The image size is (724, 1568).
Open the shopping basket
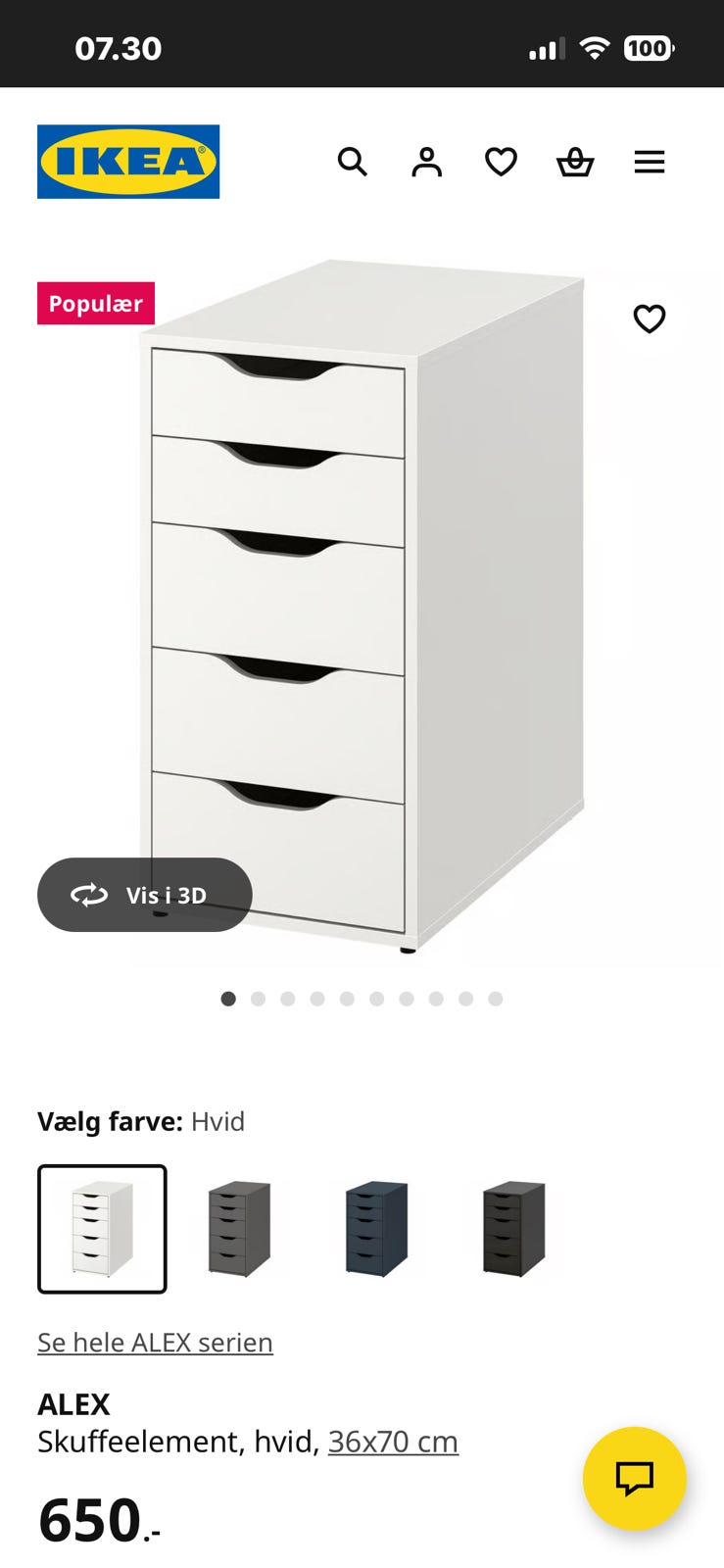coord(575,162)
